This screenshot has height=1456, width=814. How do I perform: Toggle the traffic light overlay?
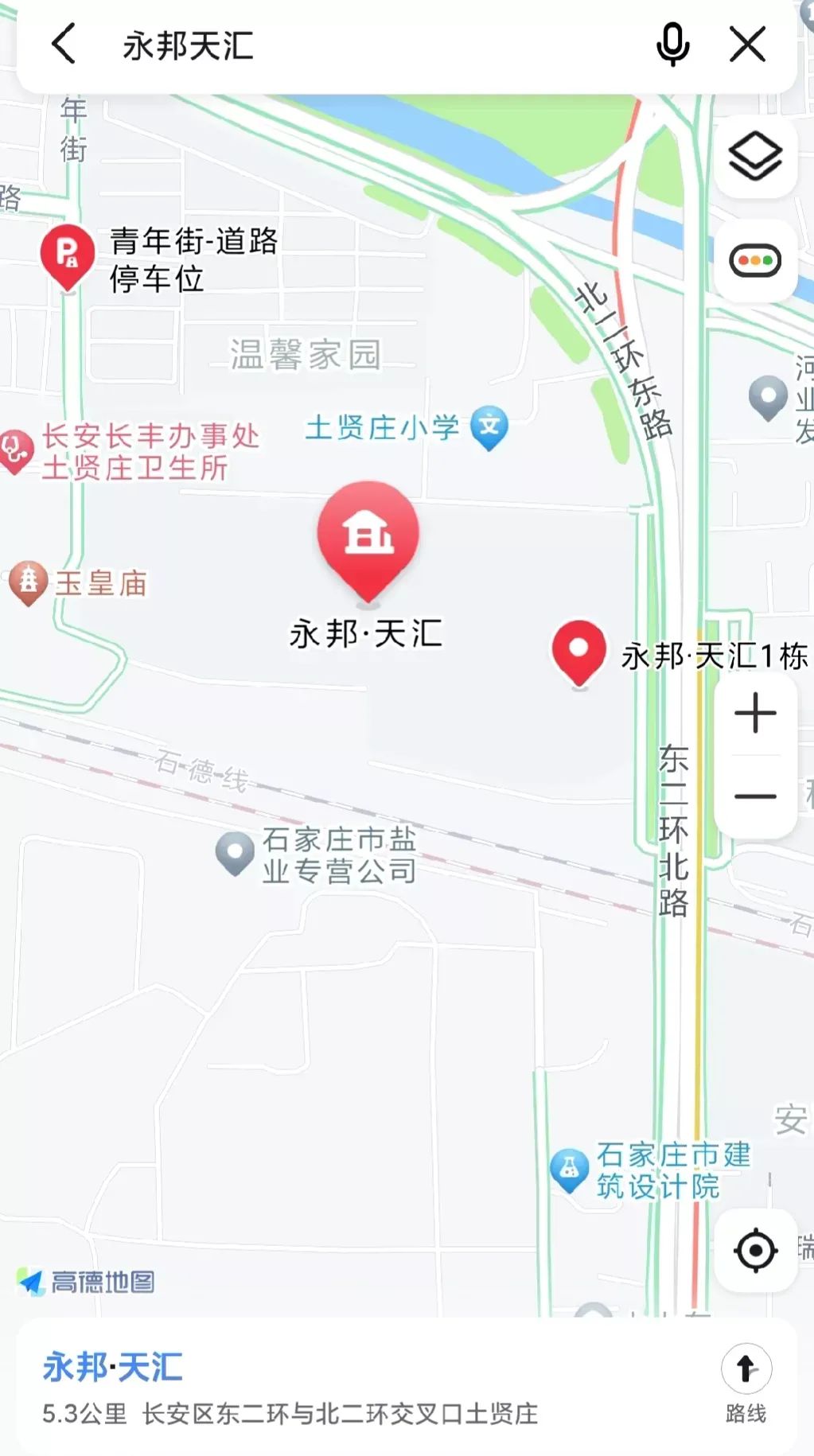coord(755,261)
